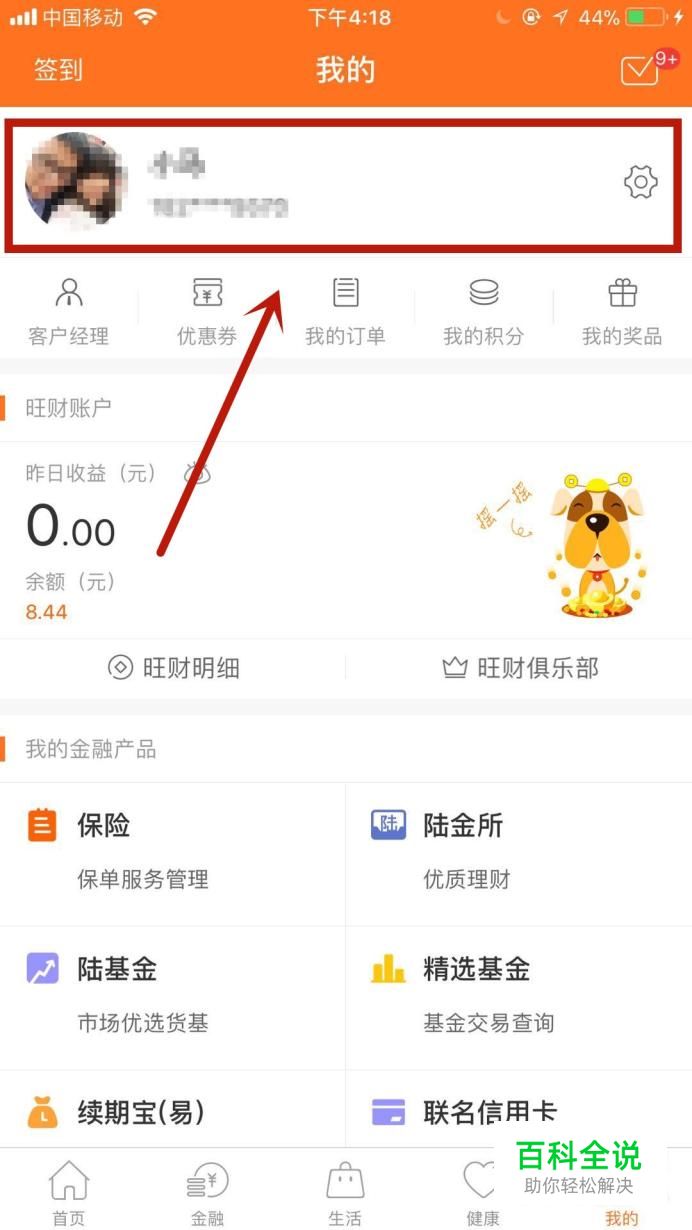Tap the profile avatar picture

(76, 180)
